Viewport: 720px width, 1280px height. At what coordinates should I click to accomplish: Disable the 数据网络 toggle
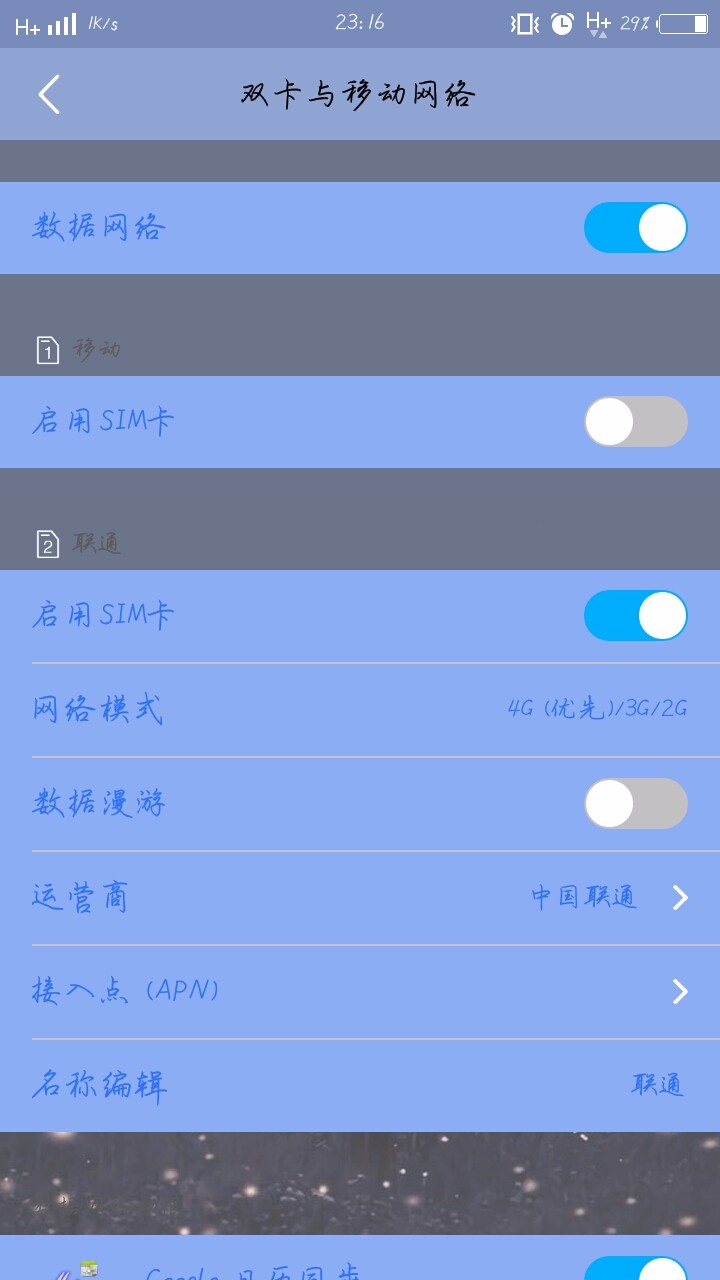click(636, 228)
